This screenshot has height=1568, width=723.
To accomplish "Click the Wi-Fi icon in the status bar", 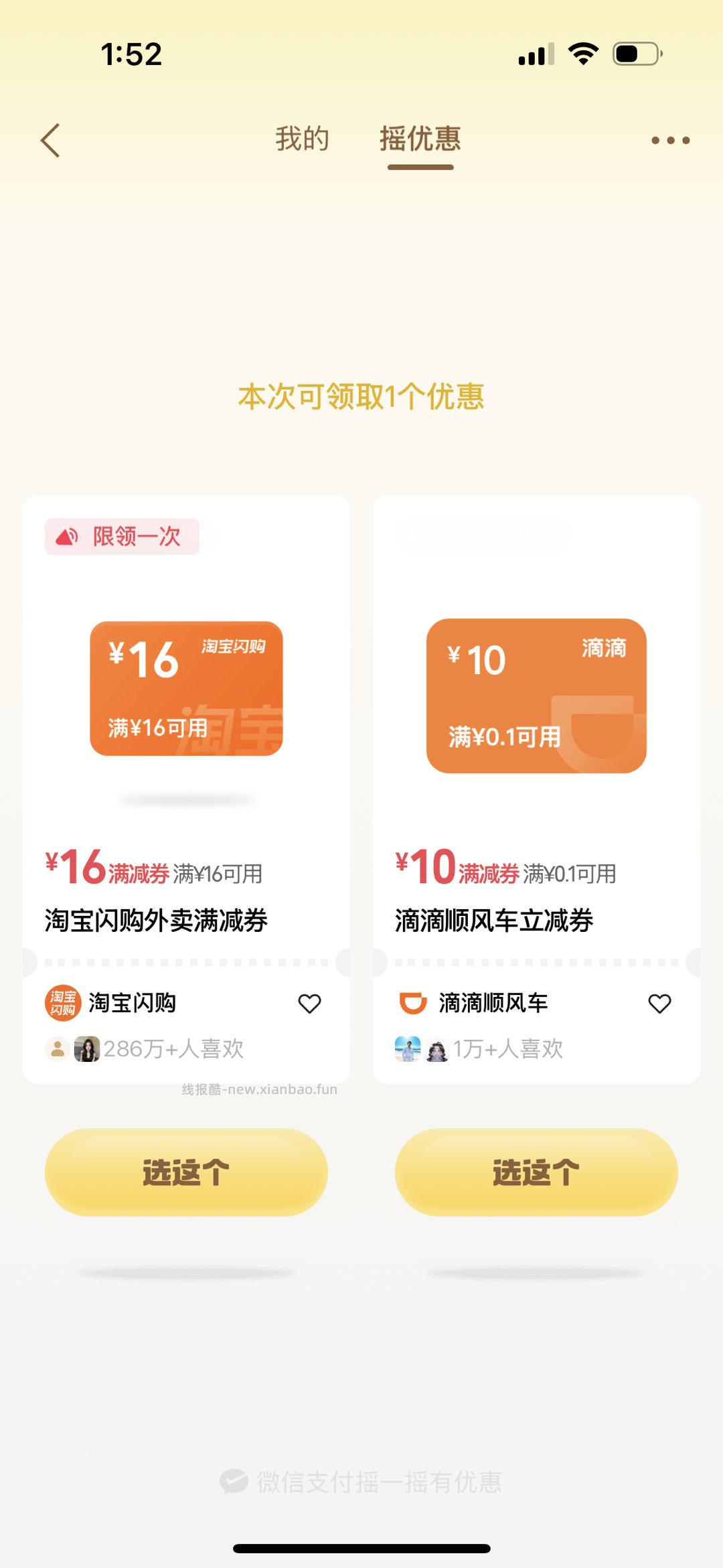I will click(x=581, y=56).
